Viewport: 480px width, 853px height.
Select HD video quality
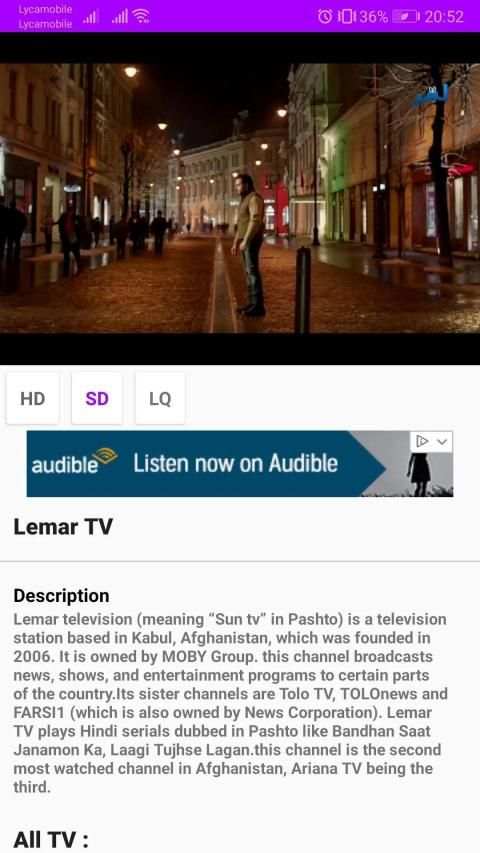(x=33, y=398)
